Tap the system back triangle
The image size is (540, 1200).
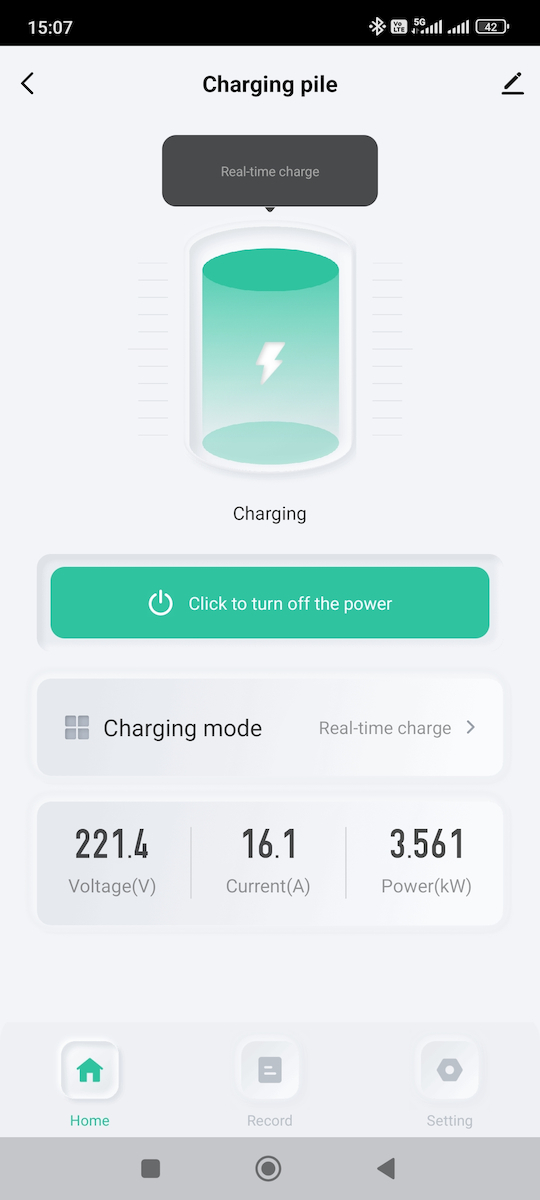386,1168
